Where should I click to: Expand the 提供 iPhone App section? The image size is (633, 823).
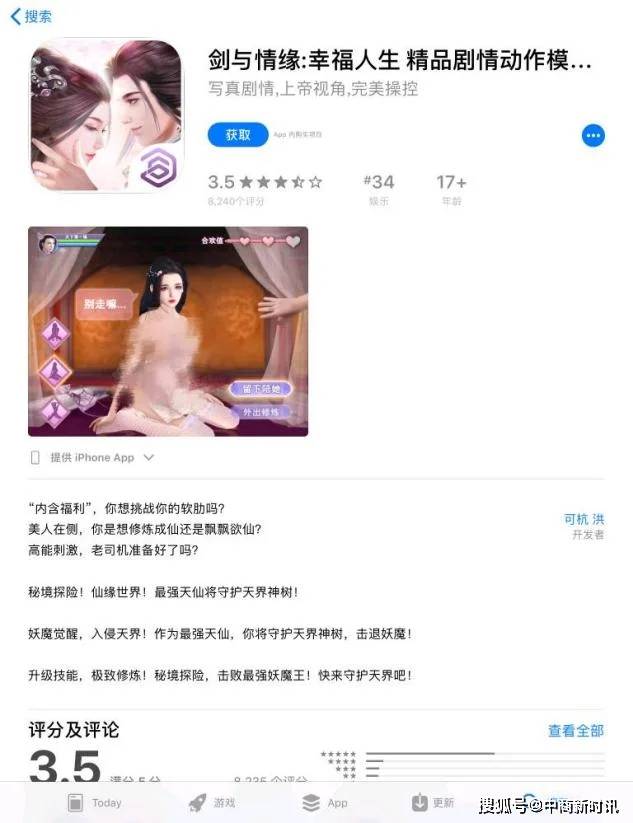pos(92,457)
